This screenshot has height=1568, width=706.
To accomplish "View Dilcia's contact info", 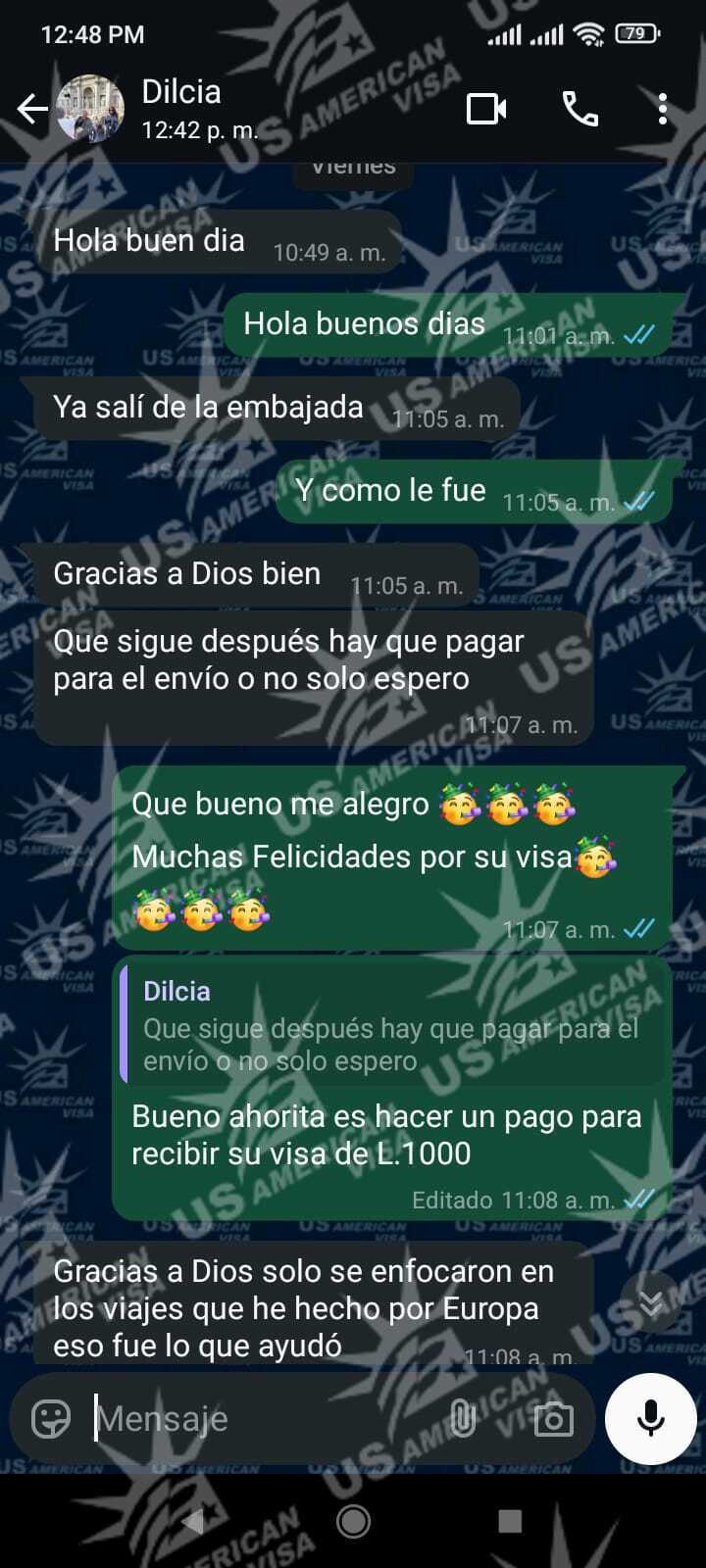I will click(196, 108).
